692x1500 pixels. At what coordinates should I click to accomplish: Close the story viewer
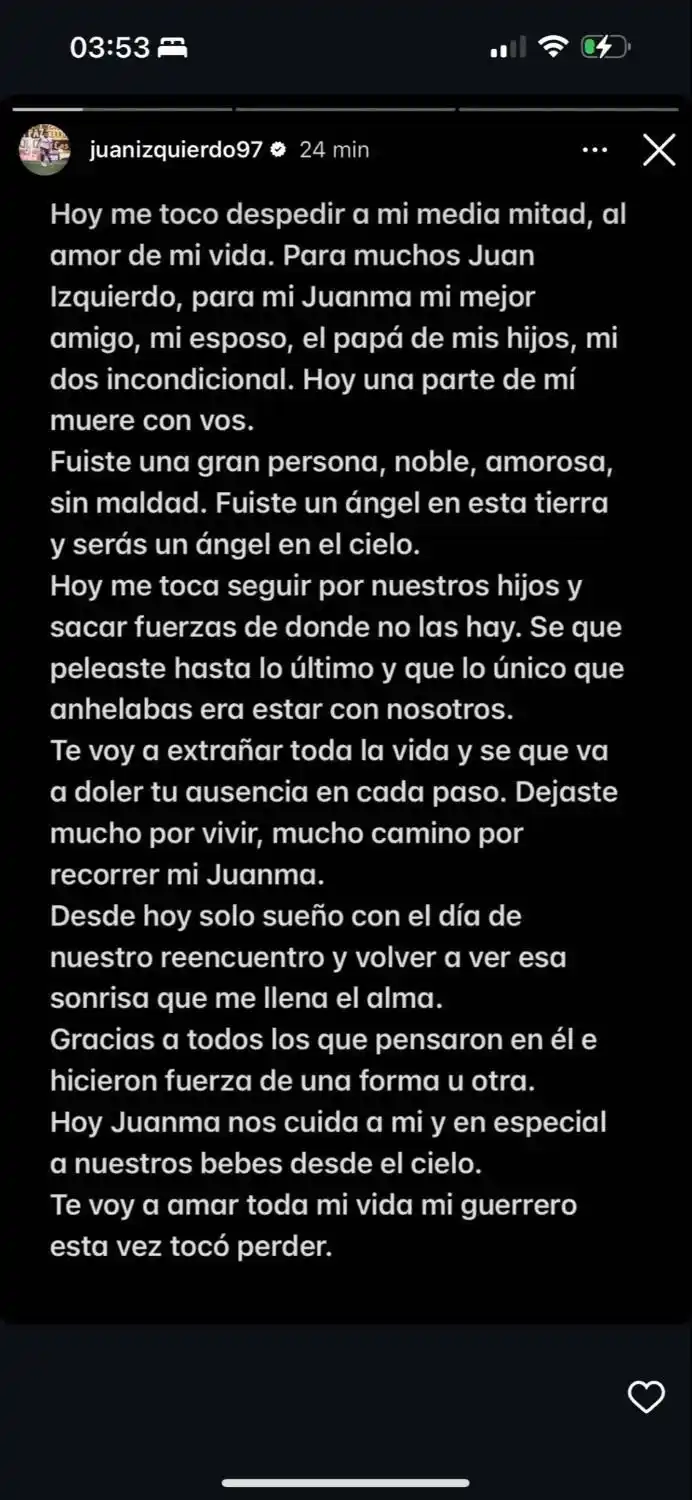(x=658, y=150)
